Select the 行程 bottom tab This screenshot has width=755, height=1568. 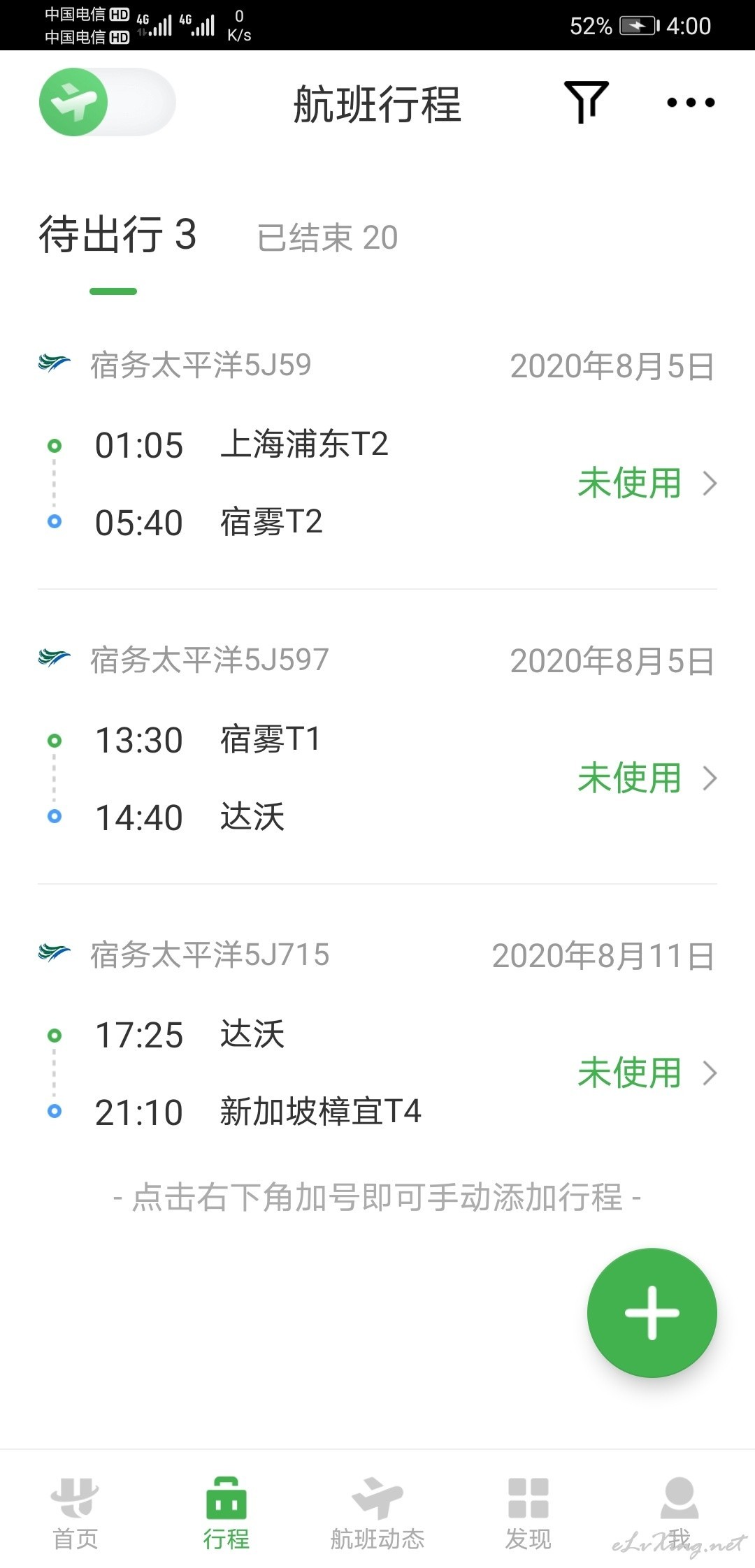click(226, 1513)
